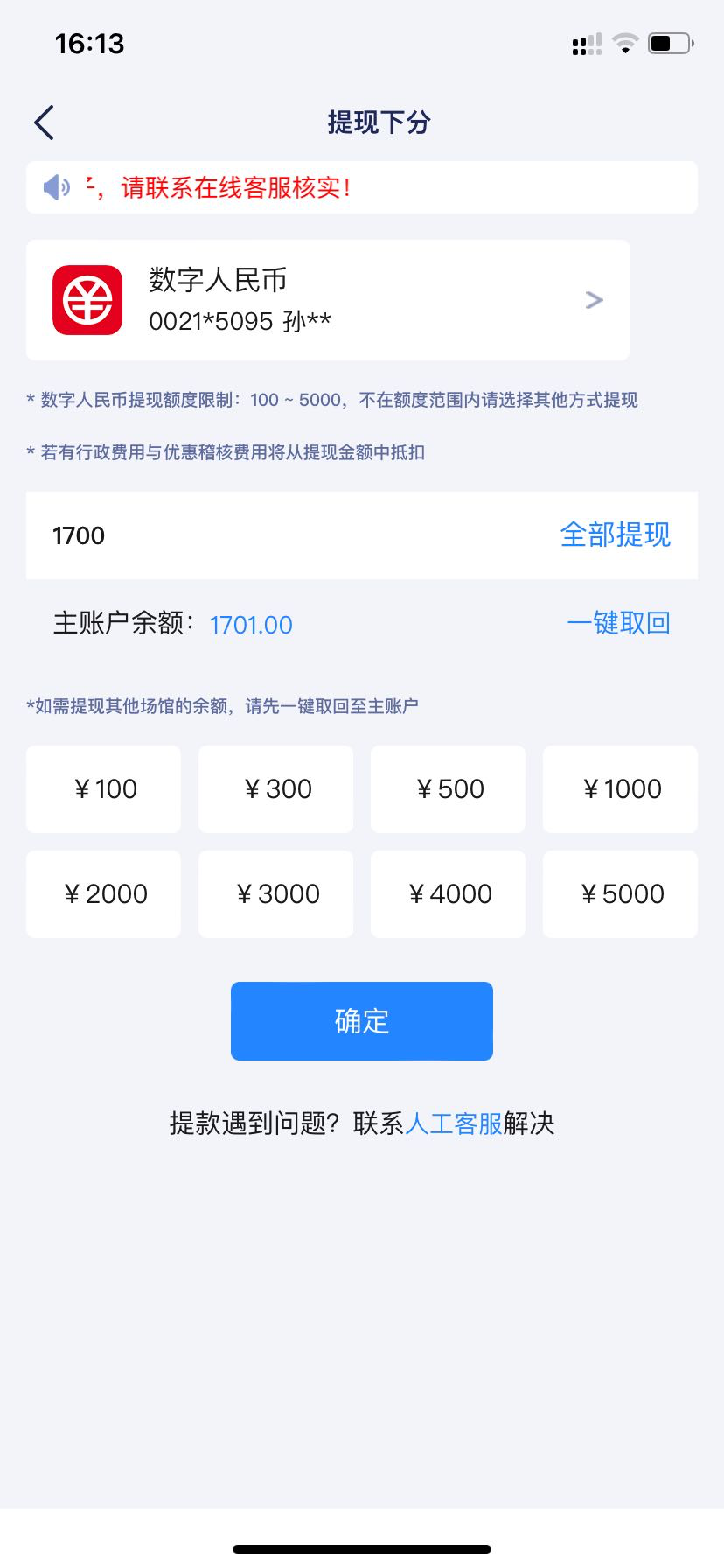This screenshot has width=724, height=1568.
Task: Pick the ¥3000 quick amount
Action: (275, 894)
